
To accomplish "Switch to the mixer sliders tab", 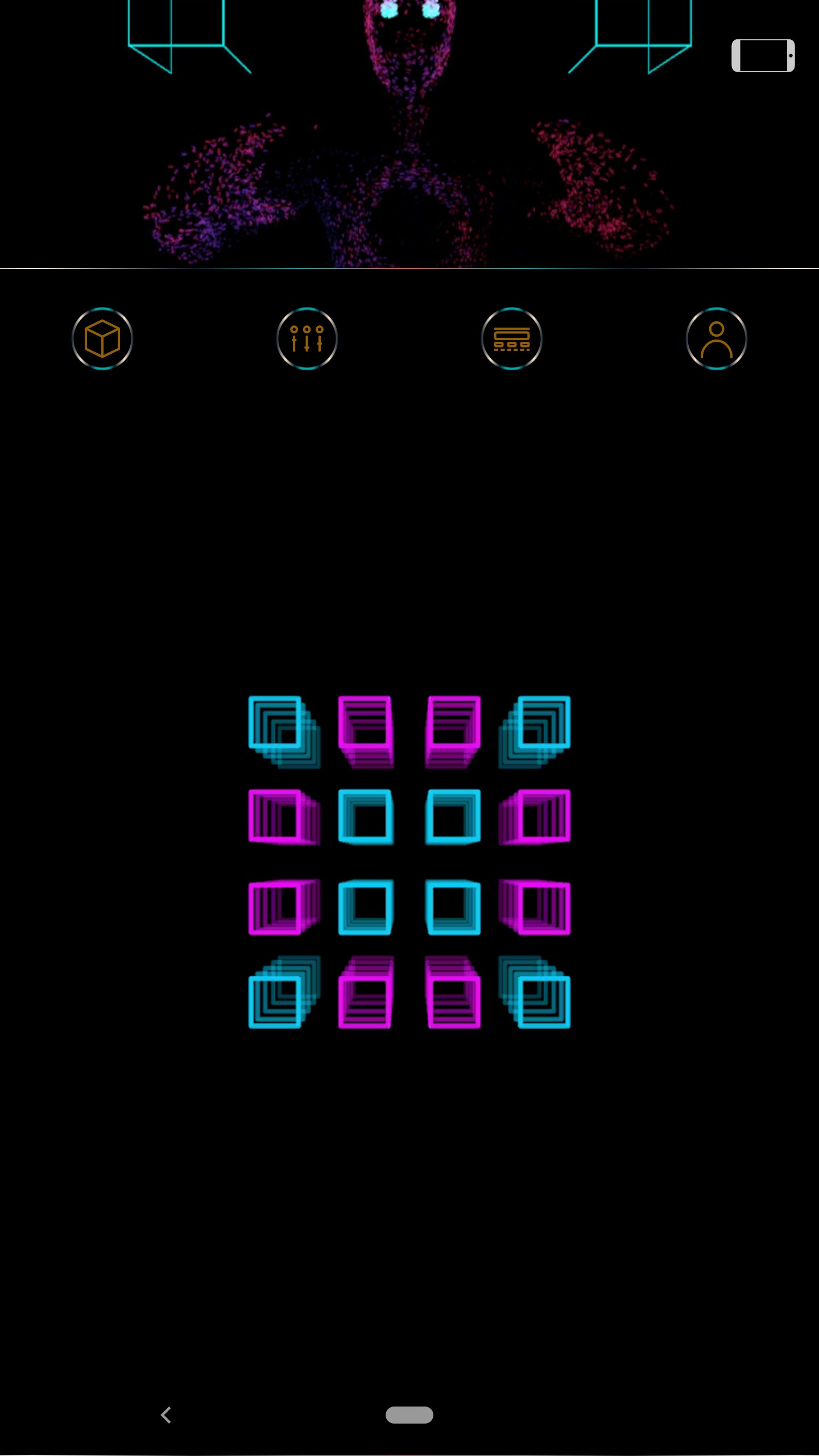I will [x=307, y=338].
